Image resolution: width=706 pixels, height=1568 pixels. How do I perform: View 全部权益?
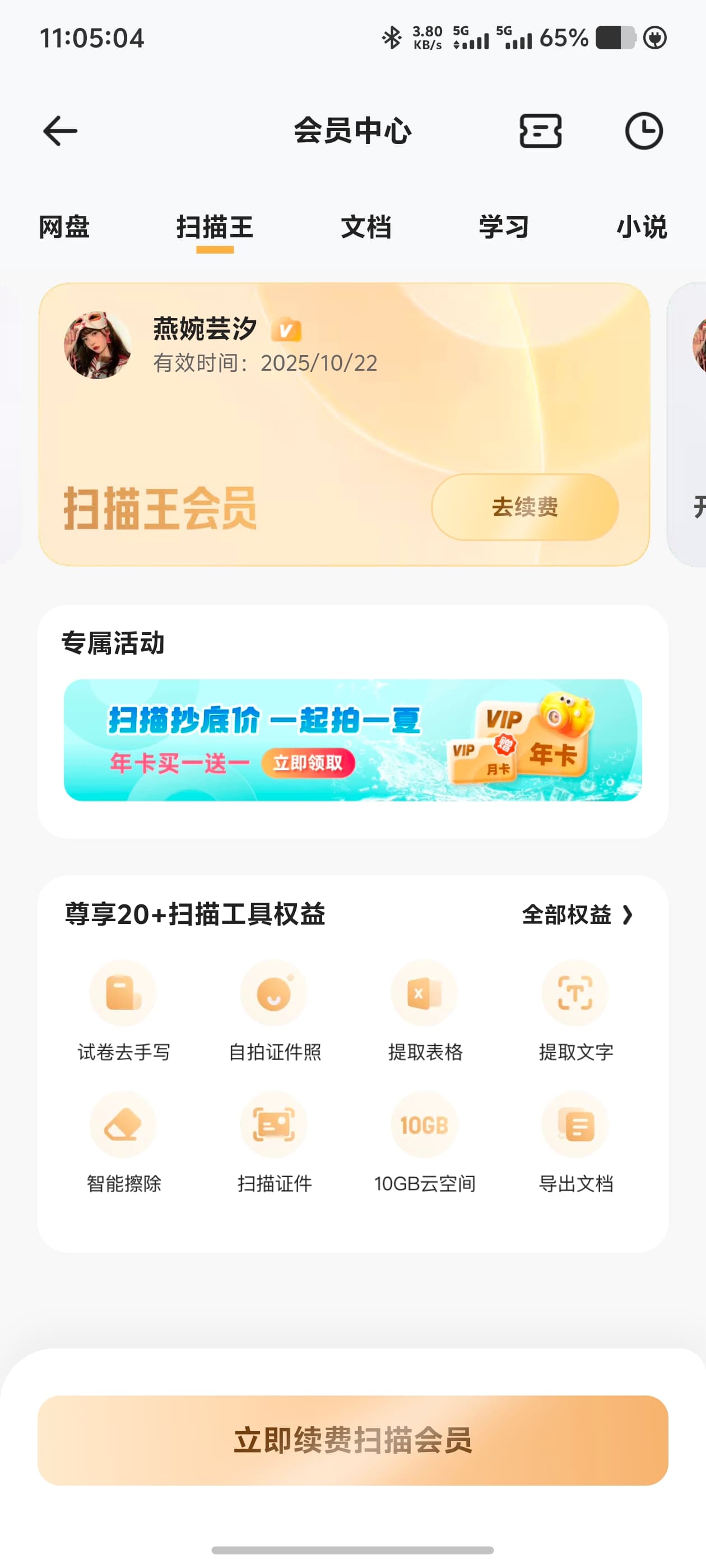pos(578,915)
